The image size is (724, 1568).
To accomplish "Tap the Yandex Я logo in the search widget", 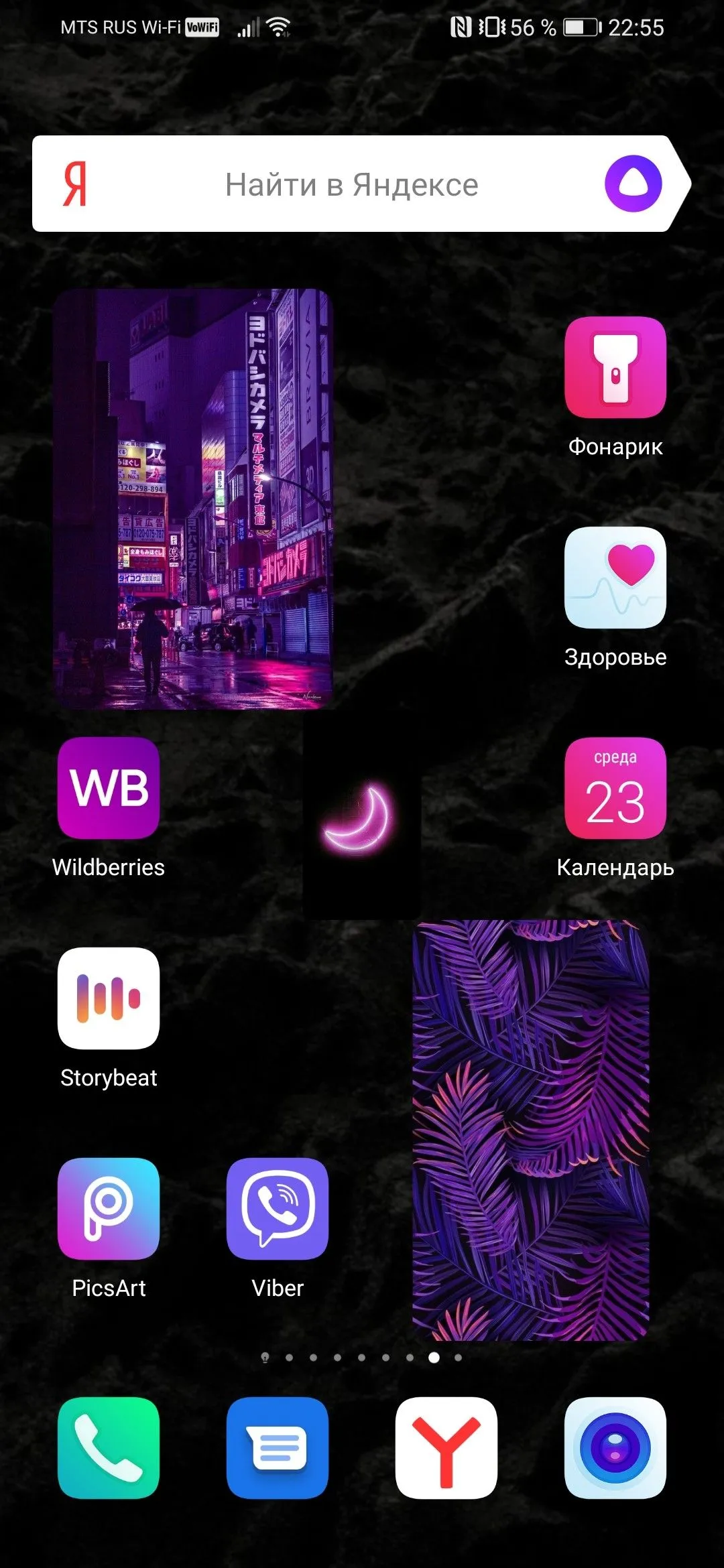I will pos(75,184).
